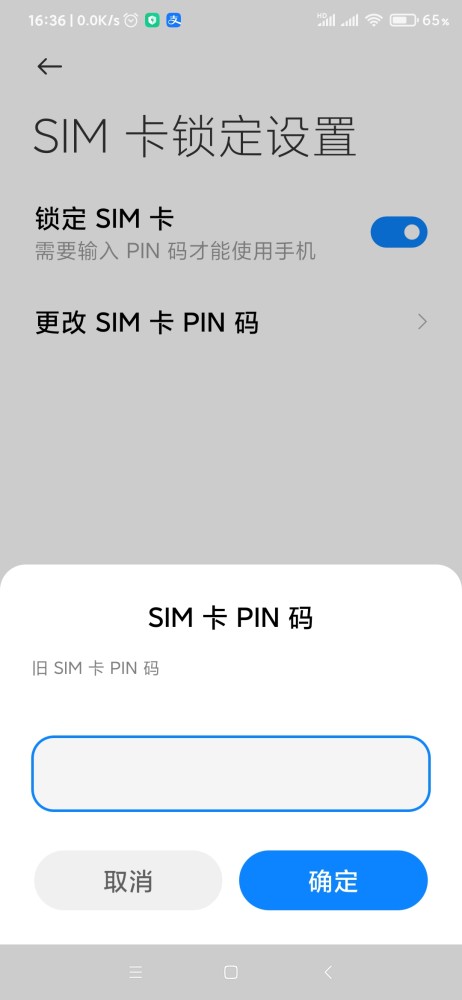Open recent apps from navigation bar
This screenshot has width=462, height=1000.
(x=135, y=972)
